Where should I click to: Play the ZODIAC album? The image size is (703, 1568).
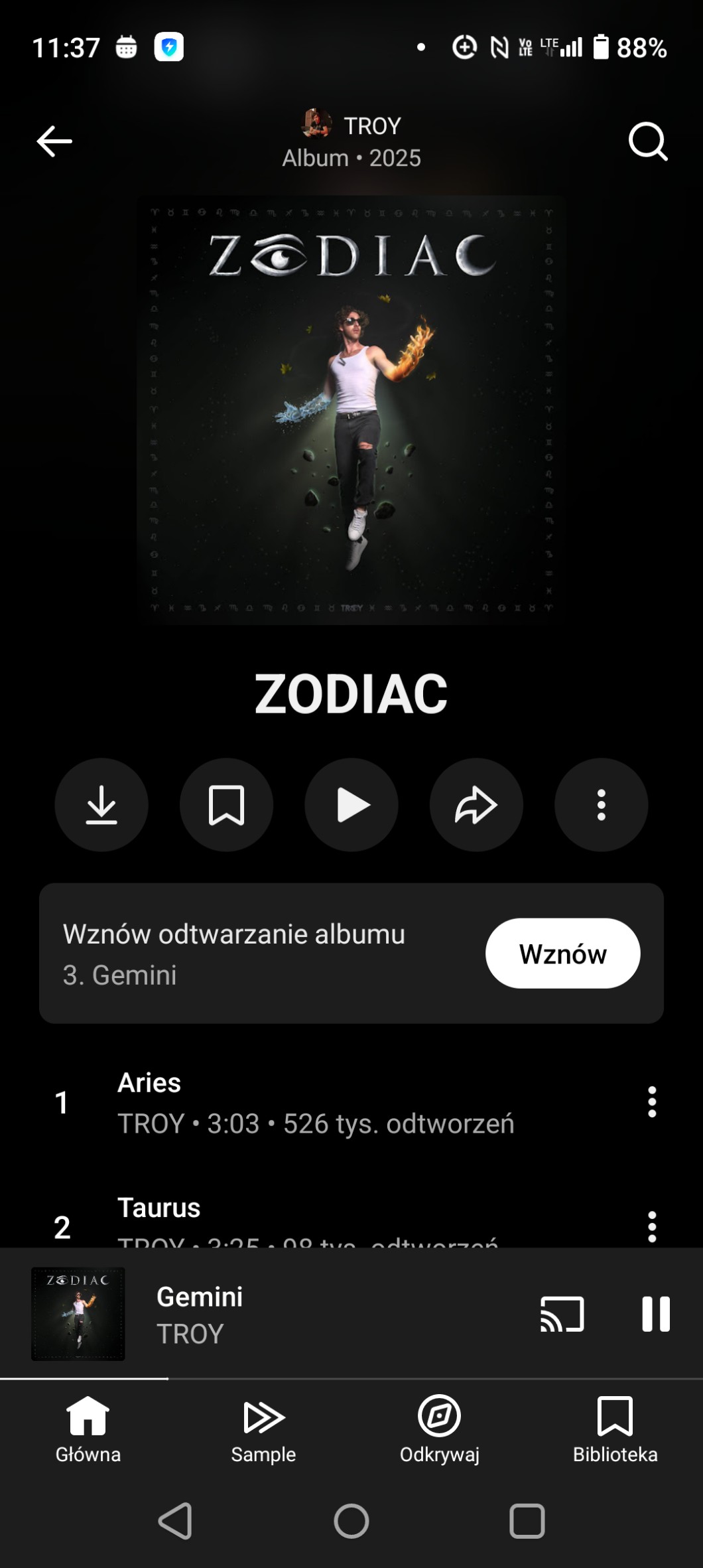[x=351, y=805]
